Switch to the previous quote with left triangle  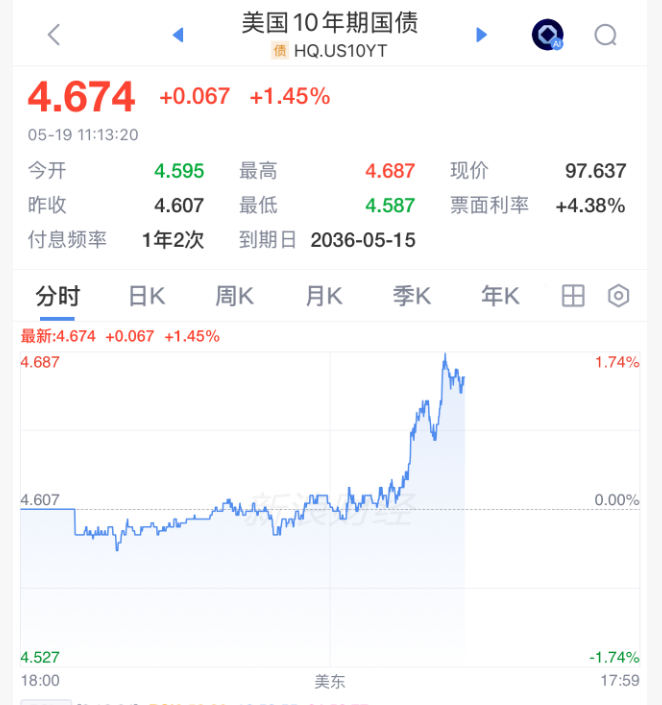179,35
